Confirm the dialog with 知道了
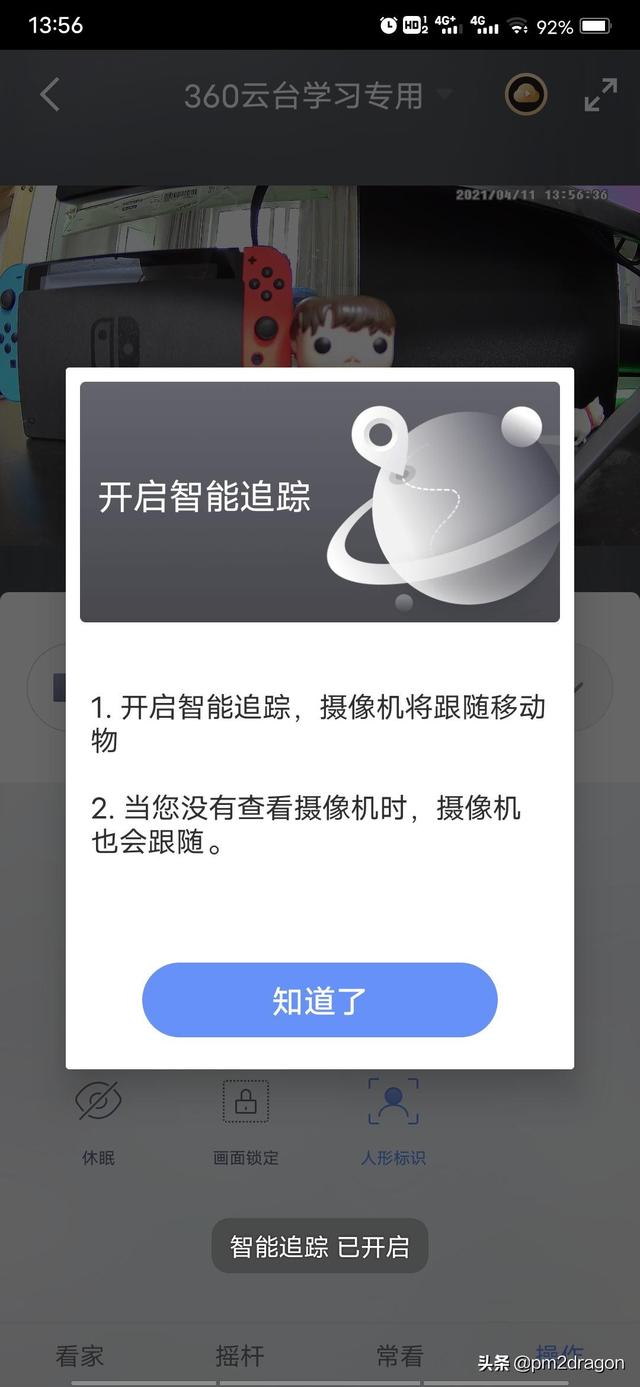 319,1000
